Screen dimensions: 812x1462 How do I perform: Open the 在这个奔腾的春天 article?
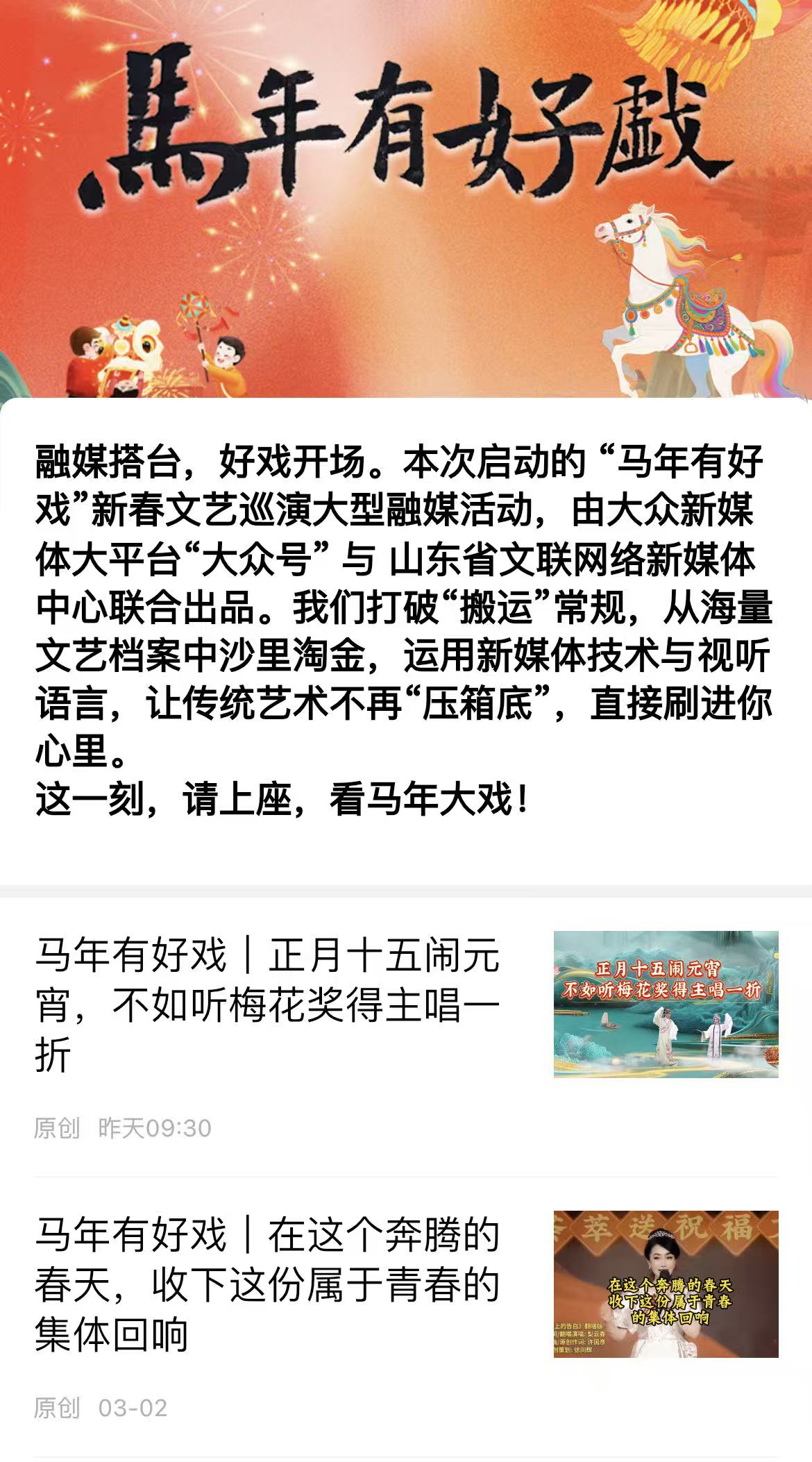pyautogui.click(x=267, y=1284)
